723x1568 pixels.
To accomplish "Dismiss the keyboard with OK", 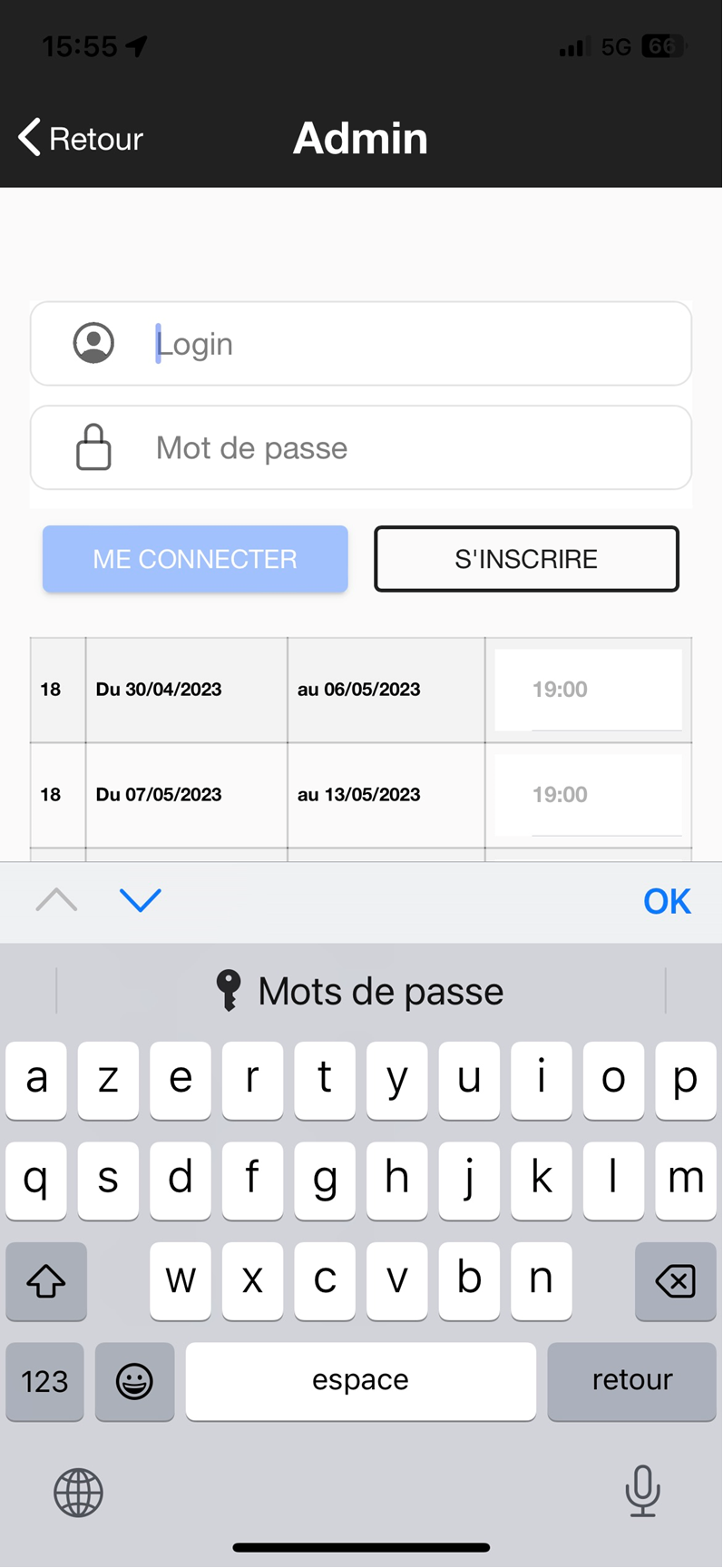I will coord(667,901).
